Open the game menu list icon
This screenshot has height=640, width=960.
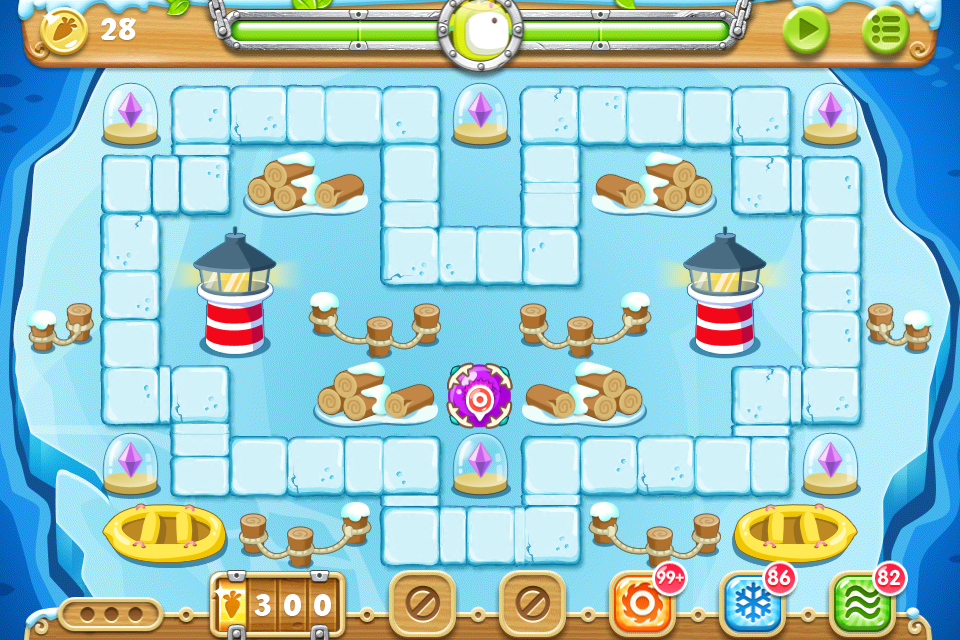(x=885, y=30)
